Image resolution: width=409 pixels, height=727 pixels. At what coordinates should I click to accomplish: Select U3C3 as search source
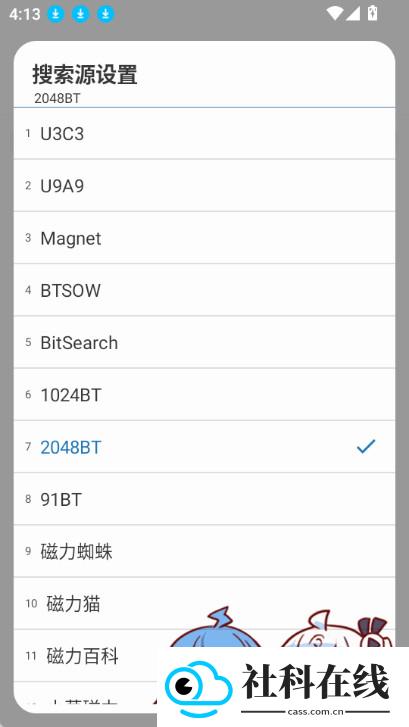pos(204,134)
